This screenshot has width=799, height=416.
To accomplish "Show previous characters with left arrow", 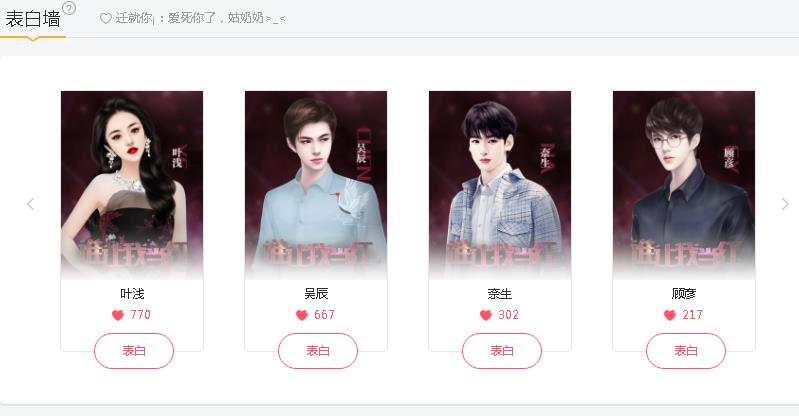I will click(30, 204).
